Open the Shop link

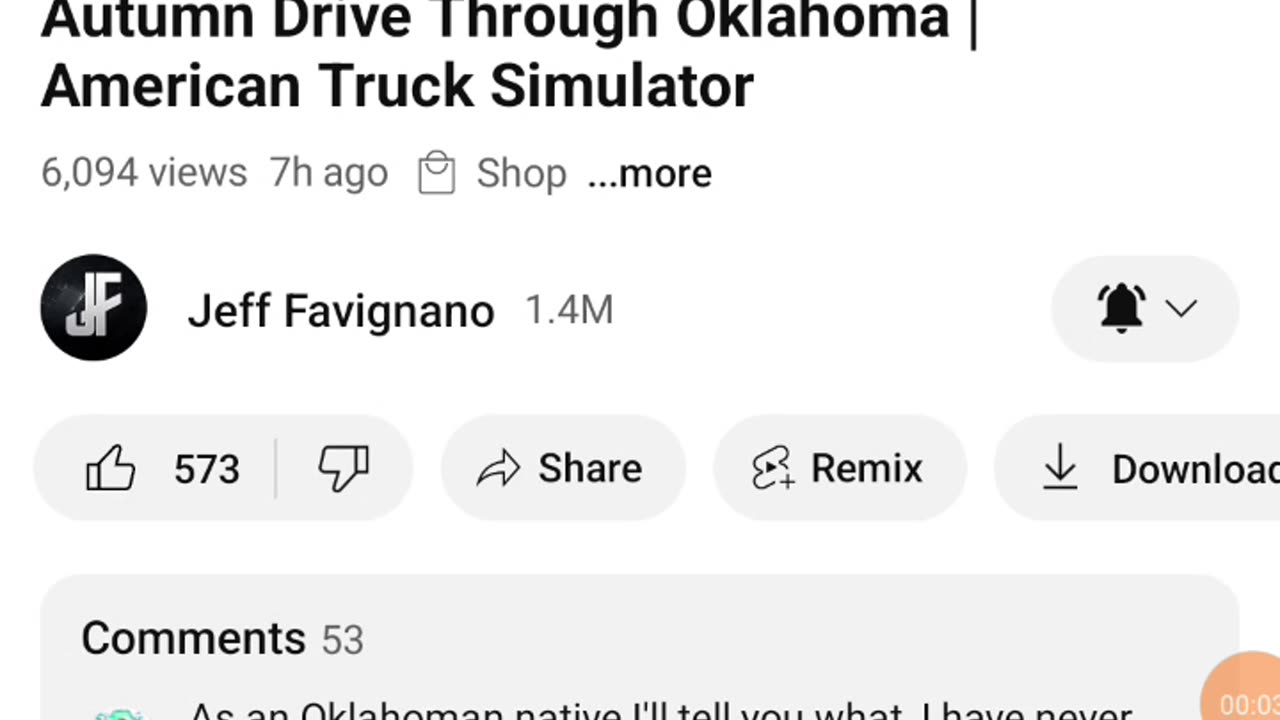[493, 173]
